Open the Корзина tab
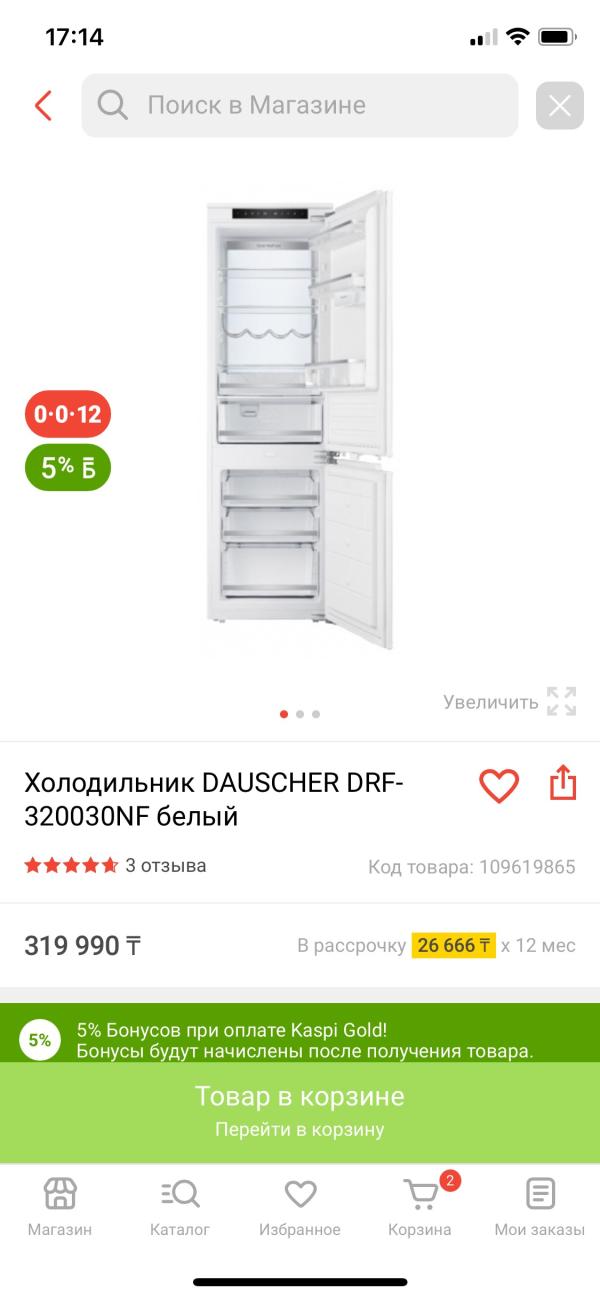The width and height of the screenshot is (600, 1298). click(x=420, y=1207)
